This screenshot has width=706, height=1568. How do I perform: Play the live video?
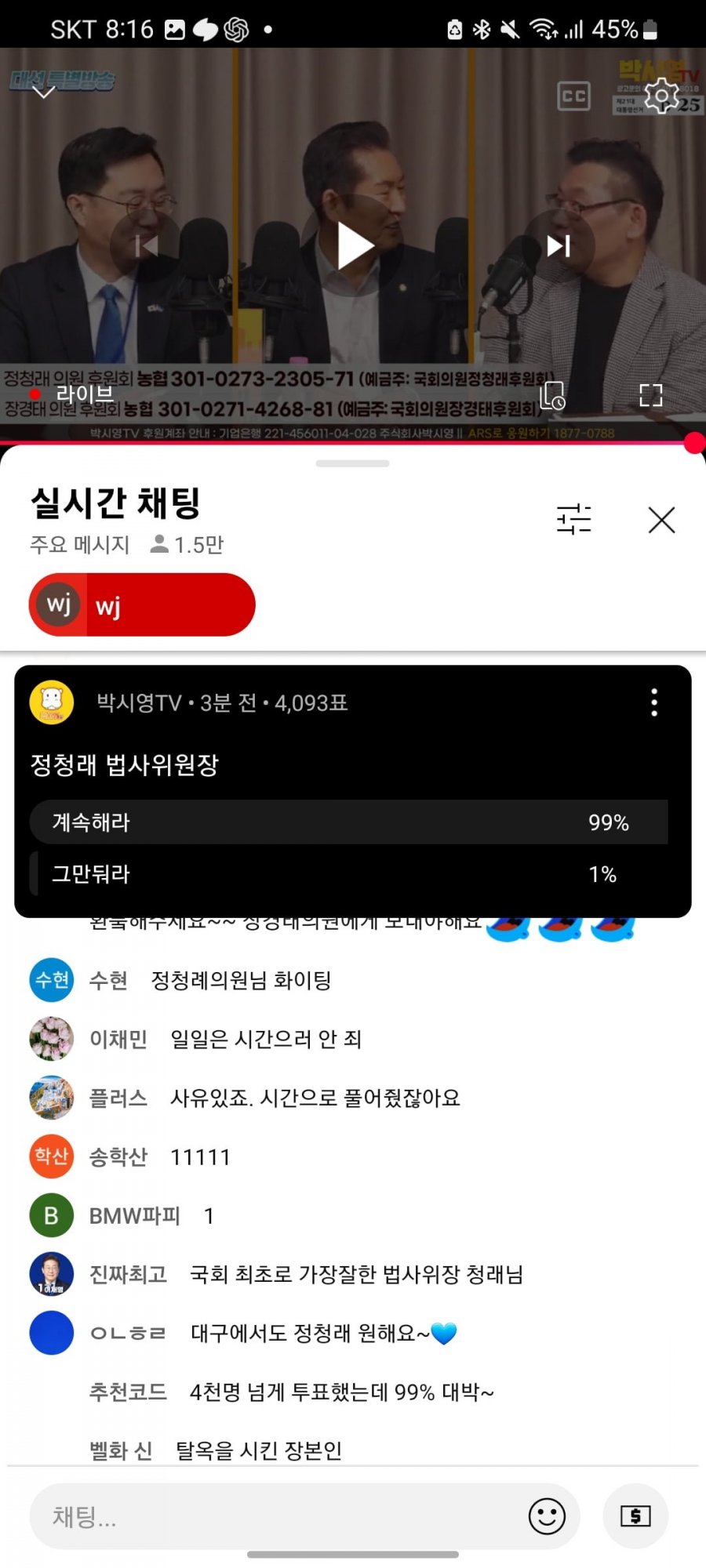coord(353,245)
